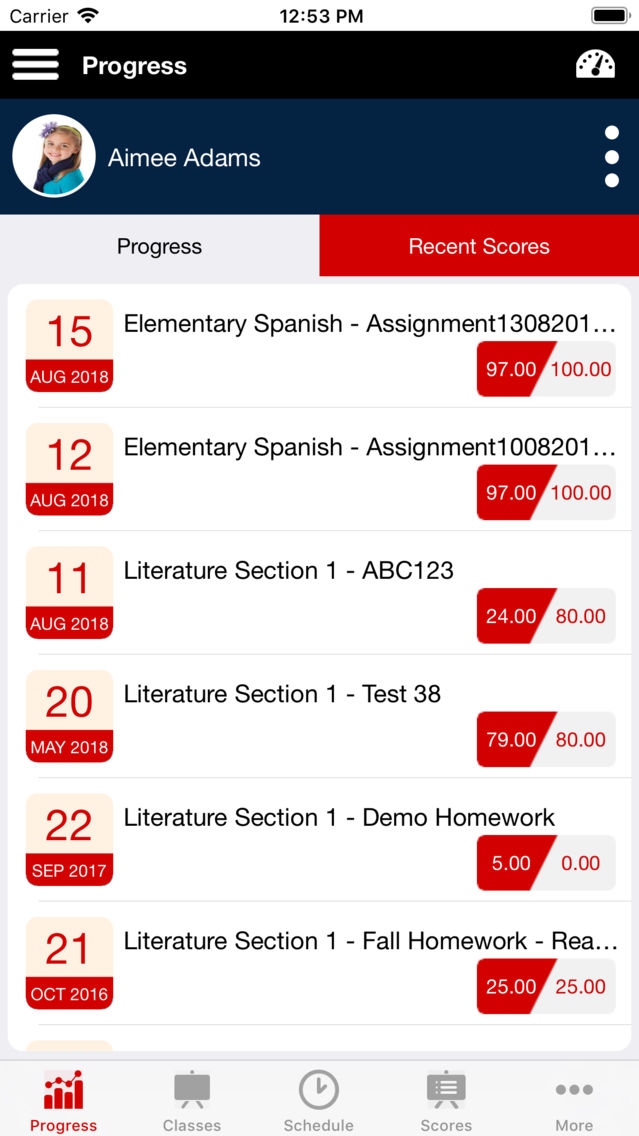The height and width of the screenshot is (1136, 639).
Task: Open the Schedule bottom tab
Action: pos(319,1100)
